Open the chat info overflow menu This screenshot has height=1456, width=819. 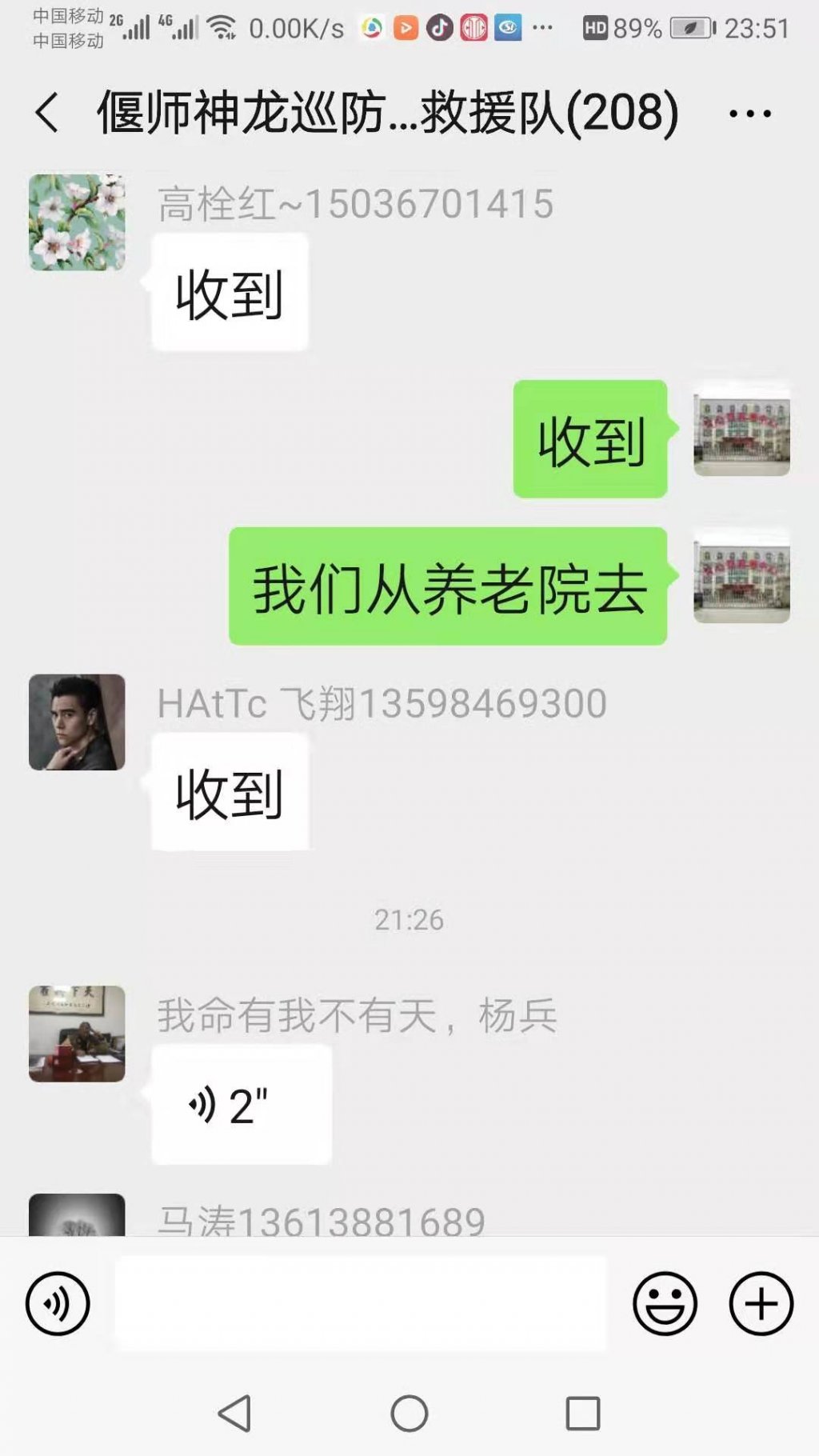(749, 114)
